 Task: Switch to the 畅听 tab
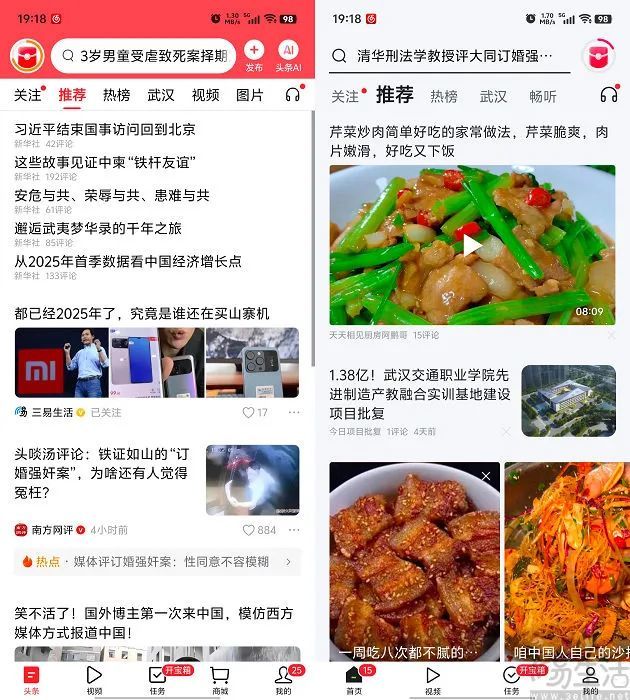pyautogui.click(x=543, y=97)
